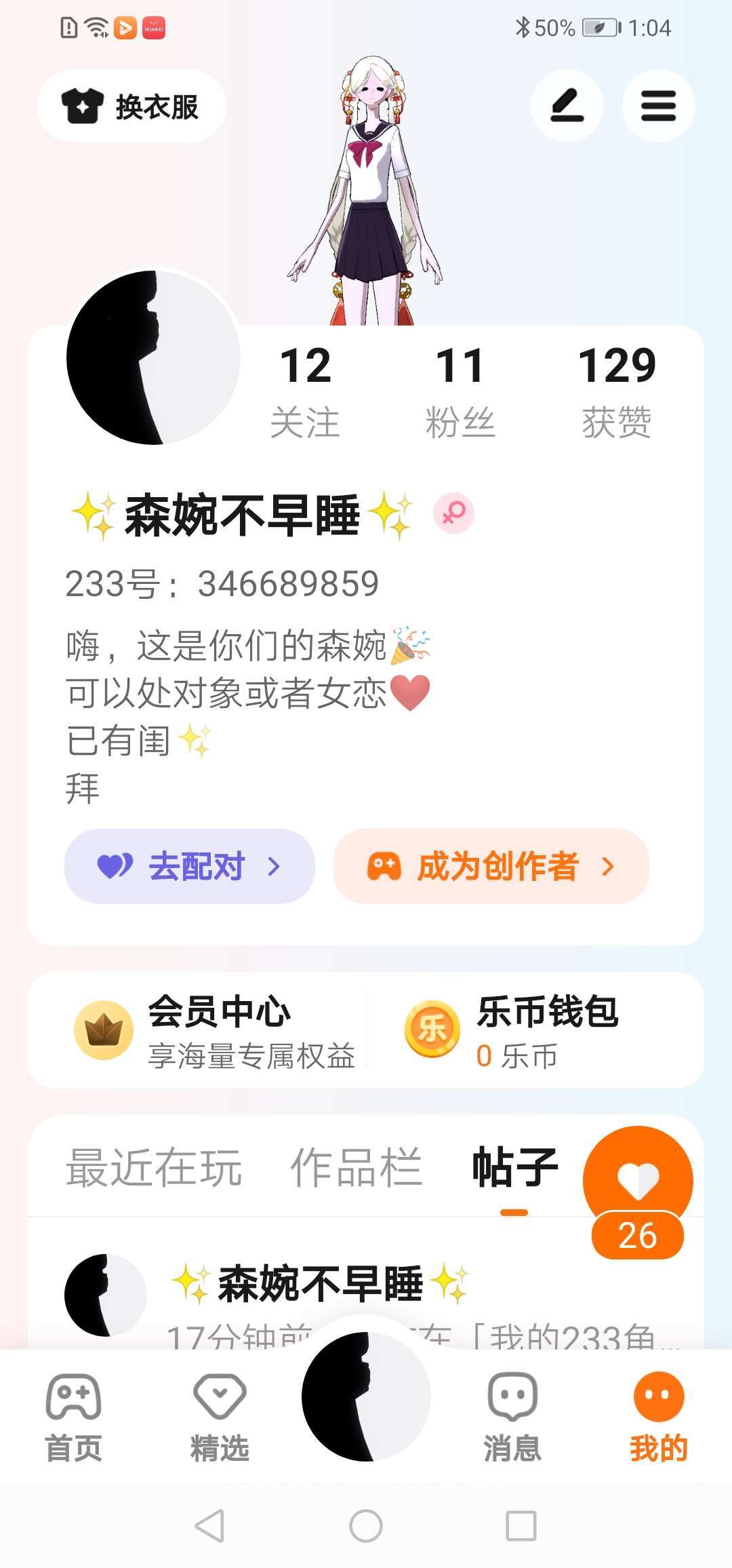Switch to the 作品栏 tab

pyautogui.click(x=357, y=1167)
